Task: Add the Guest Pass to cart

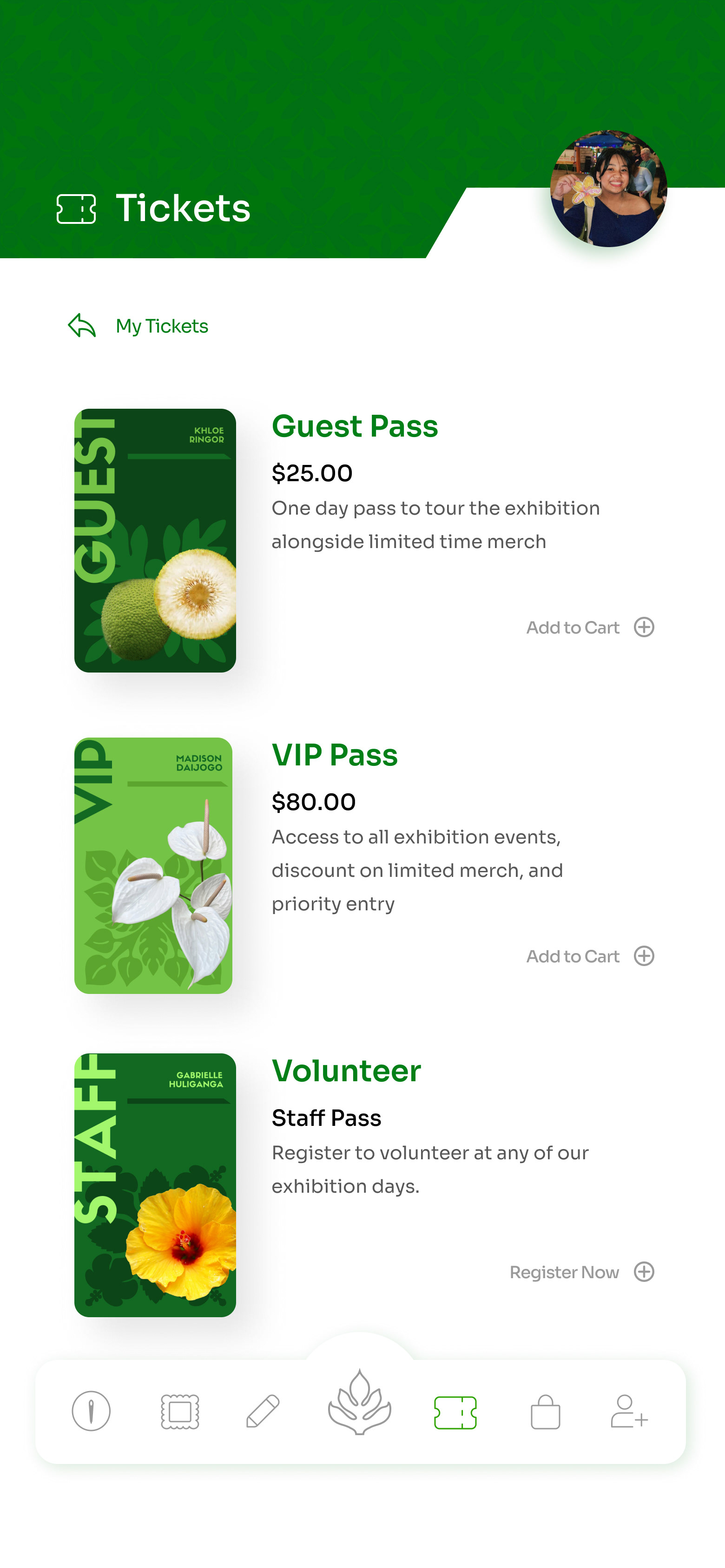Action: click(x=590, y=627)
